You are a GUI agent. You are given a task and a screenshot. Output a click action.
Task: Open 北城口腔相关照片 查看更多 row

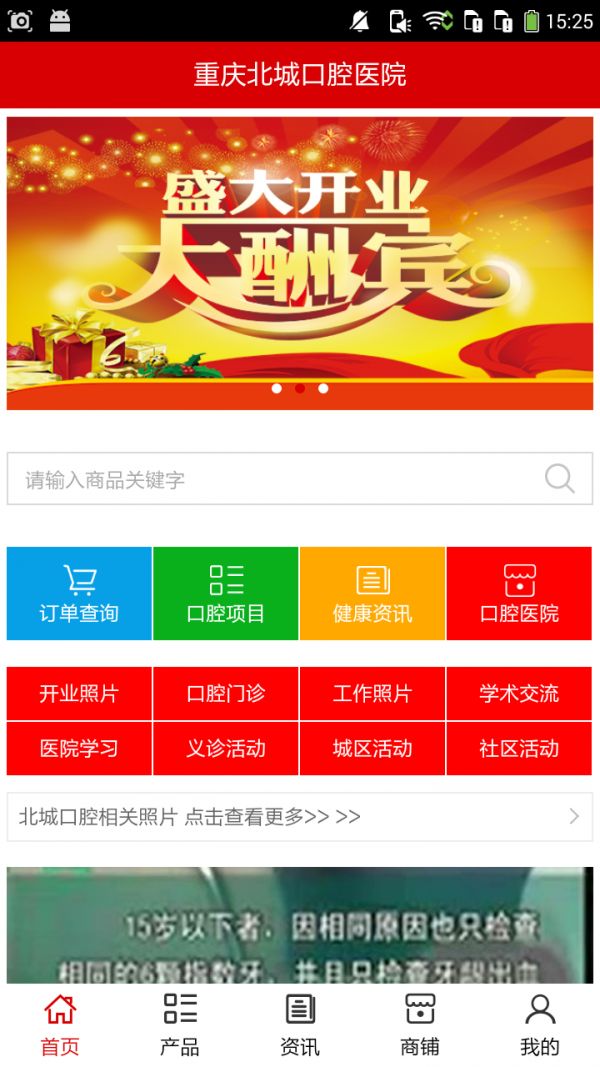coord(299,817)
